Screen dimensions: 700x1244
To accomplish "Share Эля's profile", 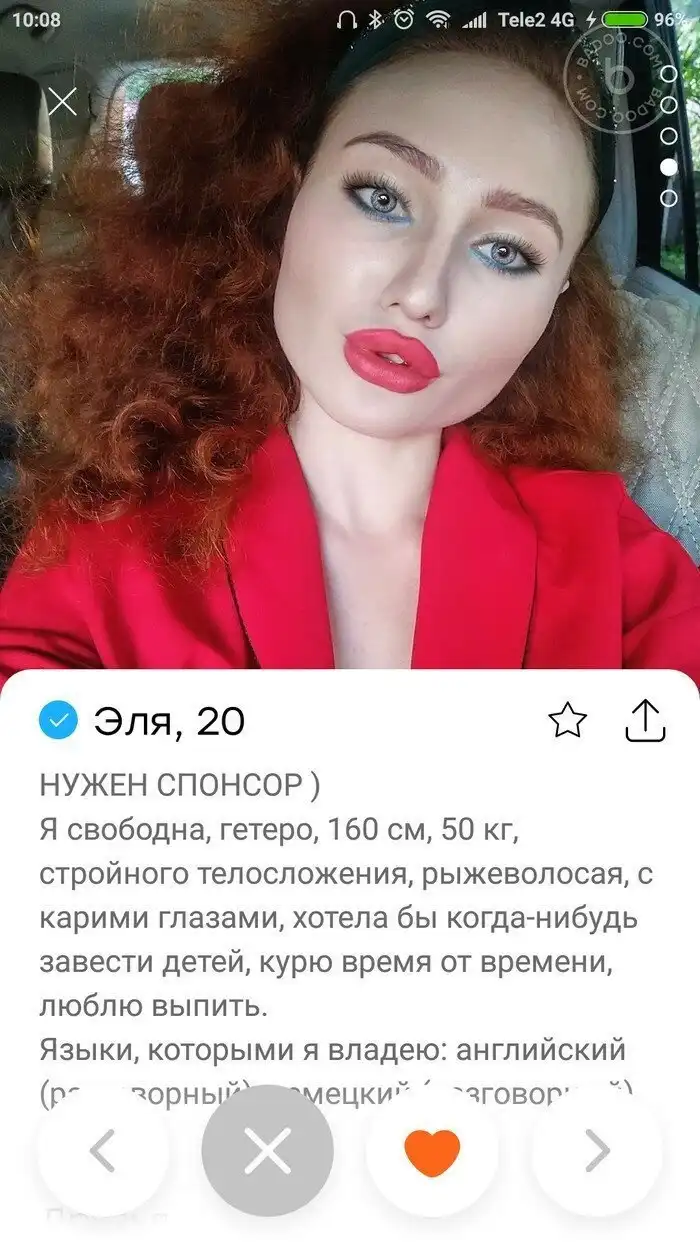I will [x=645, y=720].
